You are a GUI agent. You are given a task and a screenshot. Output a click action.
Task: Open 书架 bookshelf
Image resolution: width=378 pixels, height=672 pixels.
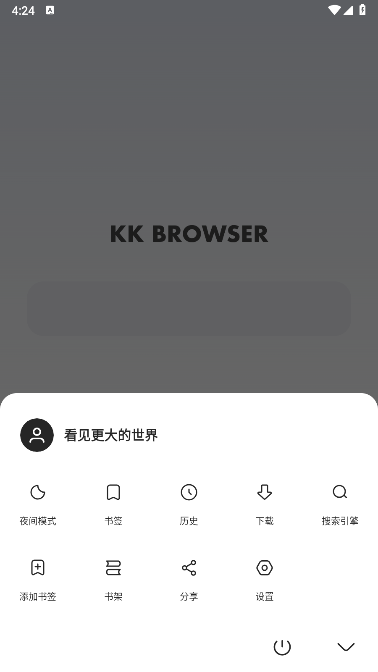[113, 580]
